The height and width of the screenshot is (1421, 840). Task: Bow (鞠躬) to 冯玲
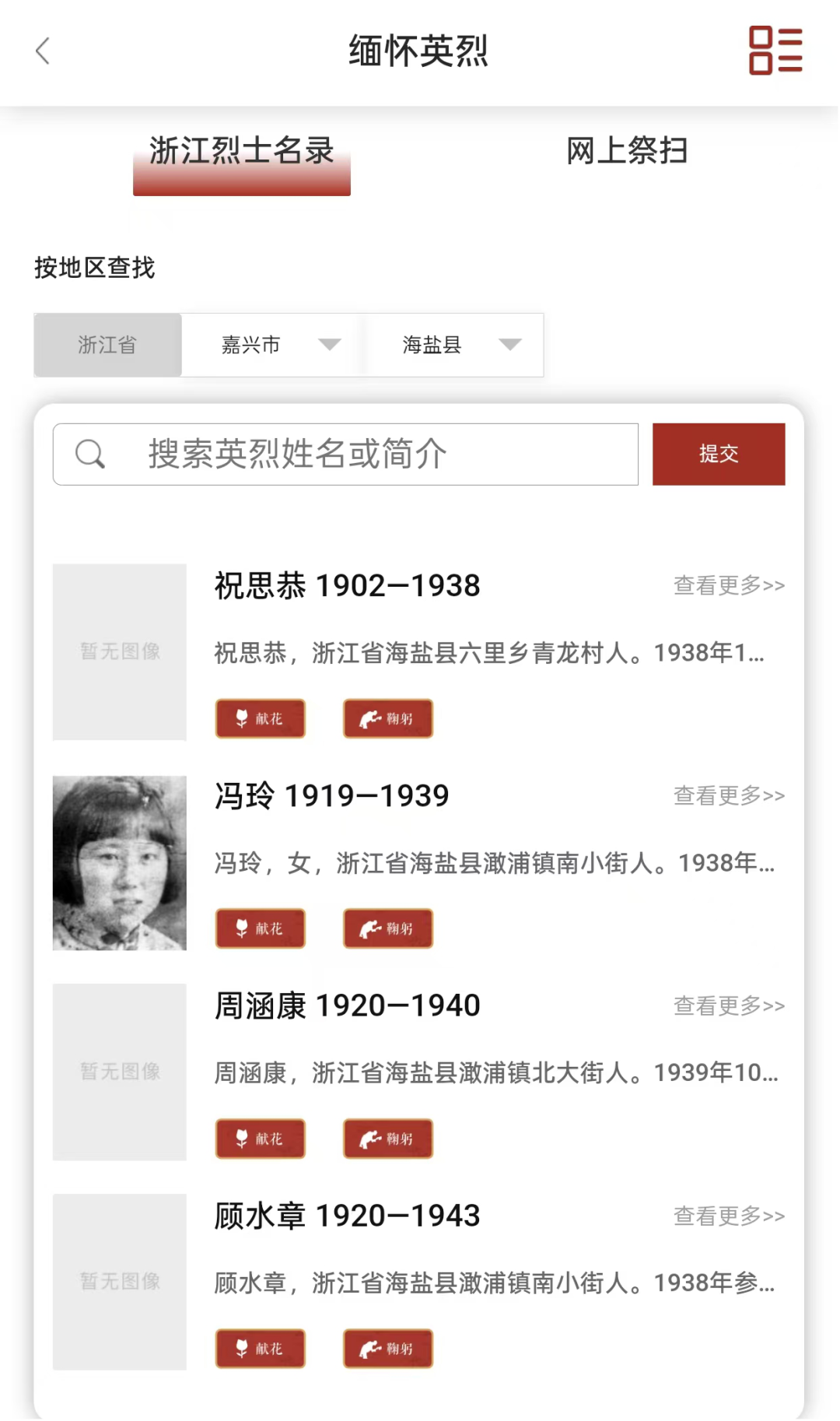pyautogui.click(x=387, y=928)
